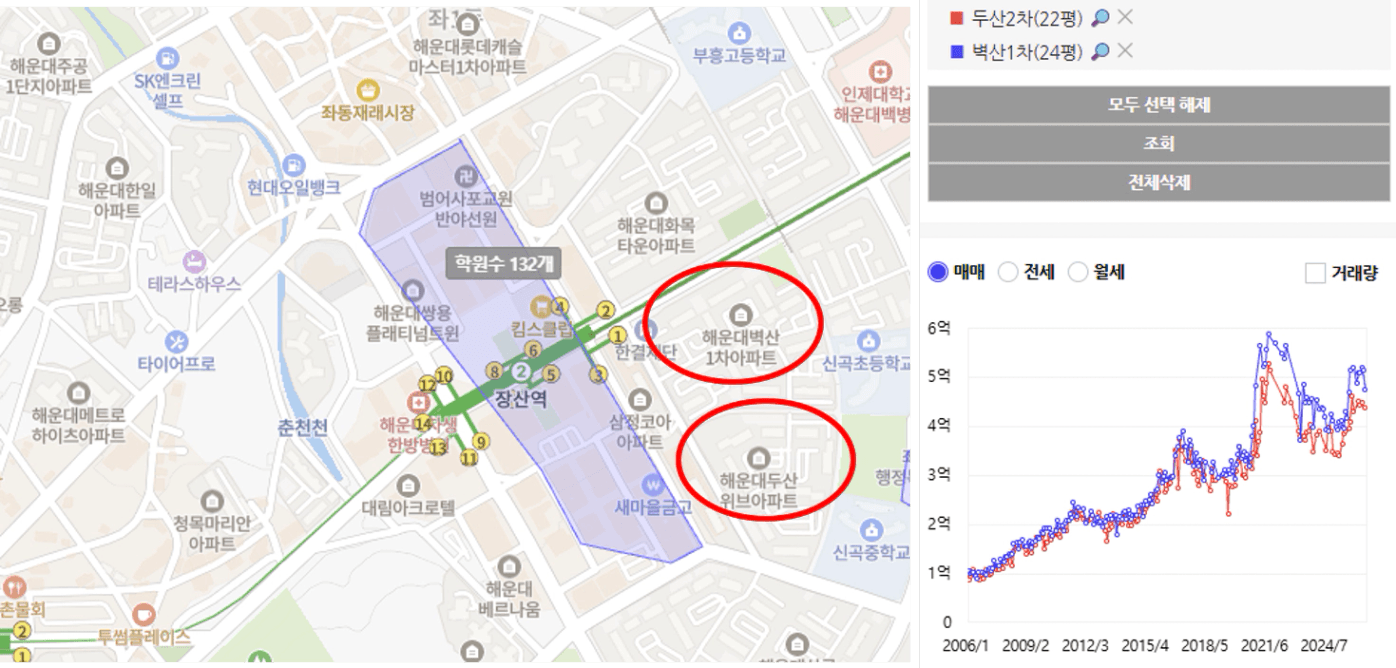Viewport: 1396px width, 668px height.
Task: Tap the 모두 선택 해제 button
Action: pyautogui.click(x=1159, y=104)
